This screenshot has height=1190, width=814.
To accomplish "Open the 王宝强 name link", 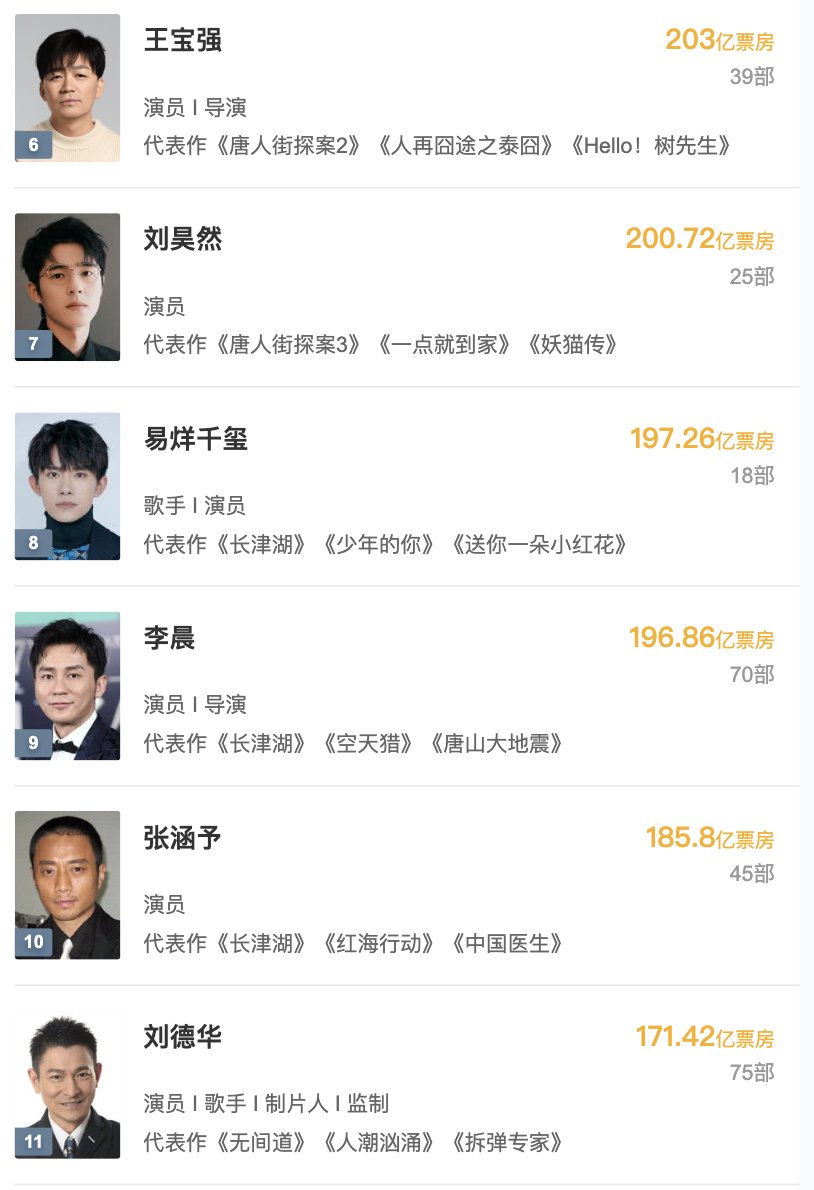I will (x=182, y=42).
